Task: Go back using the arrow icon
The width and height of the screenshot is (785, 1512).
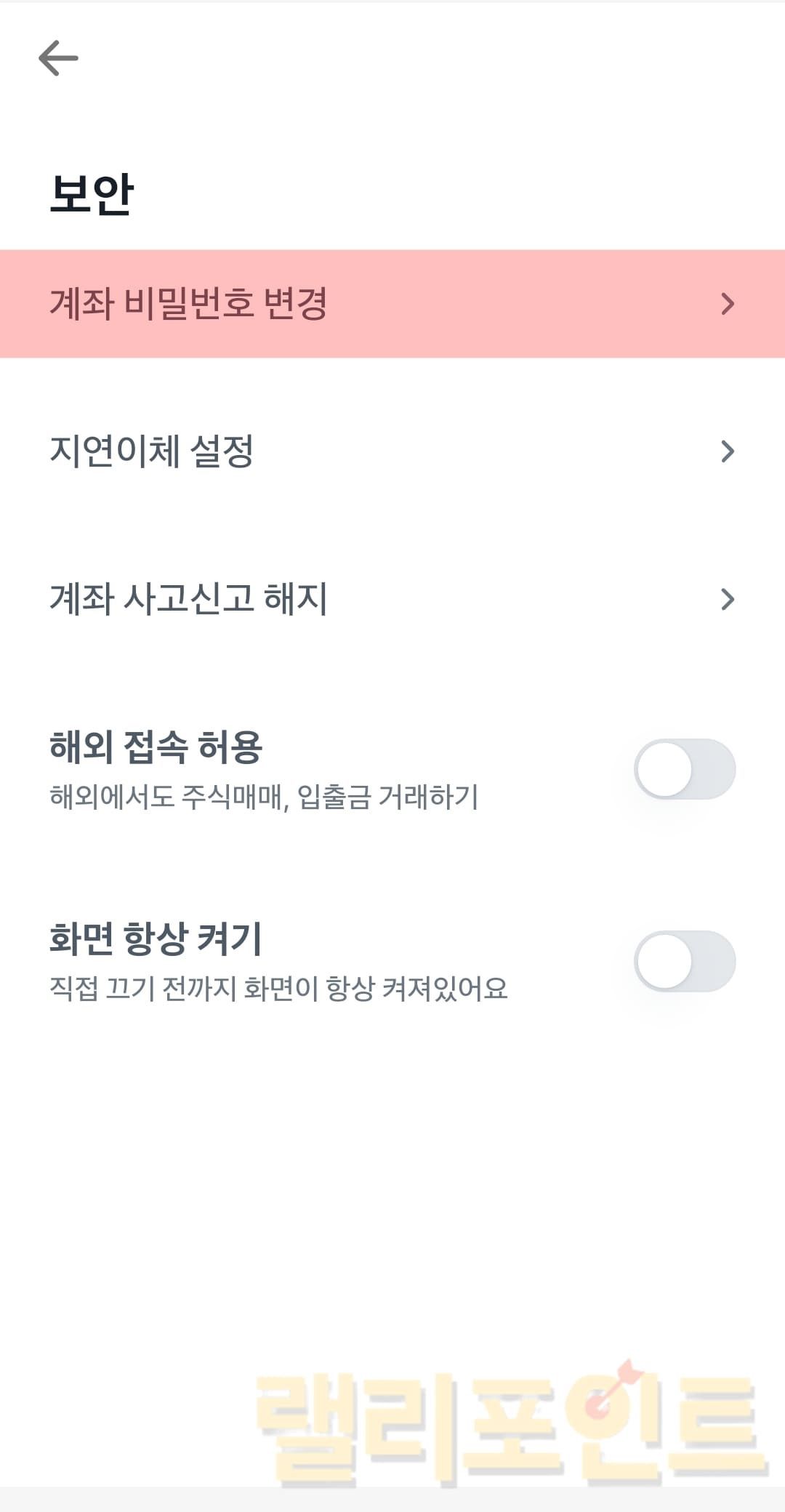Action: click(x=58, y=58)
